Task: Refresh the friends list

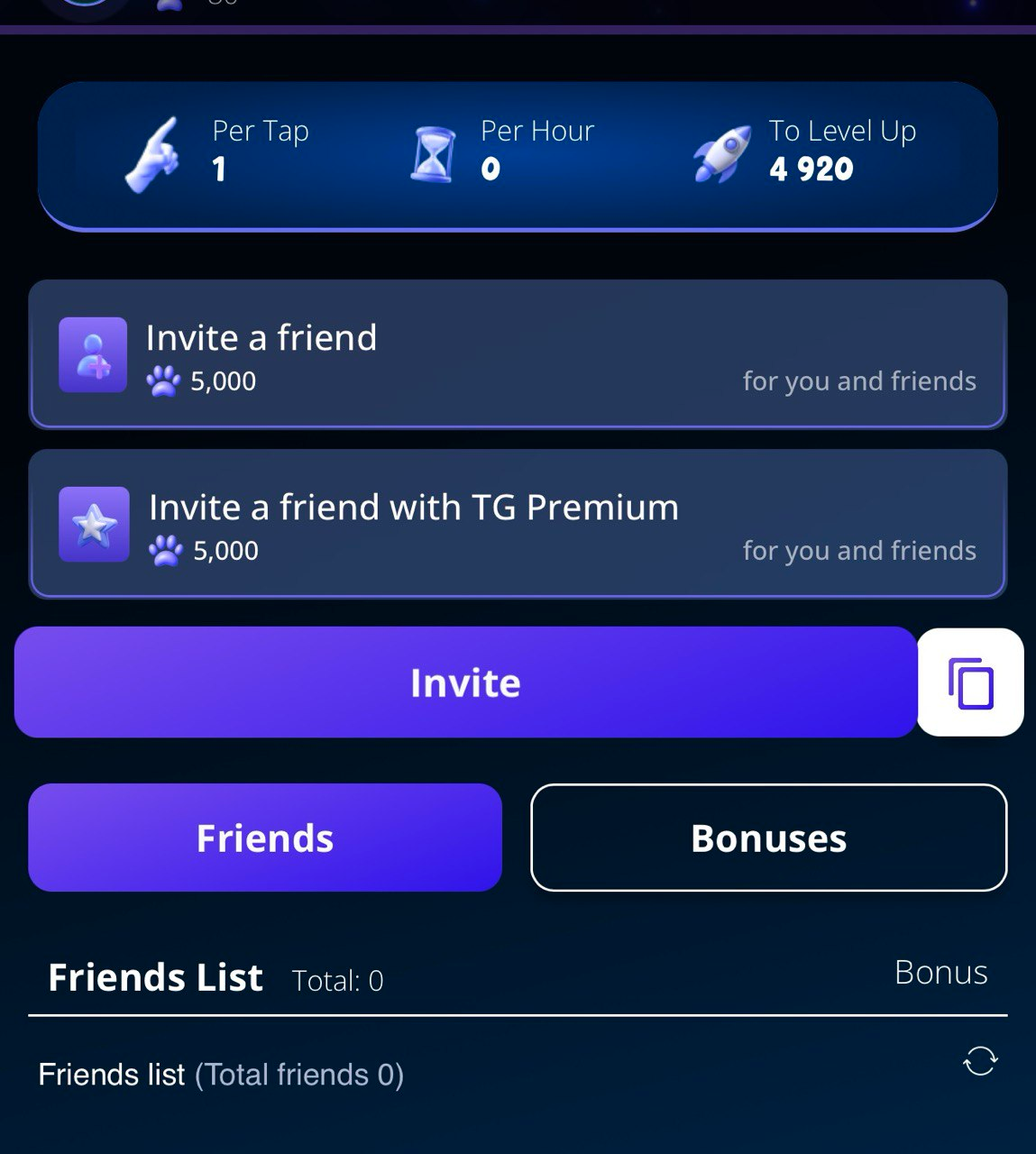Action: click(x=980, y=1061)
